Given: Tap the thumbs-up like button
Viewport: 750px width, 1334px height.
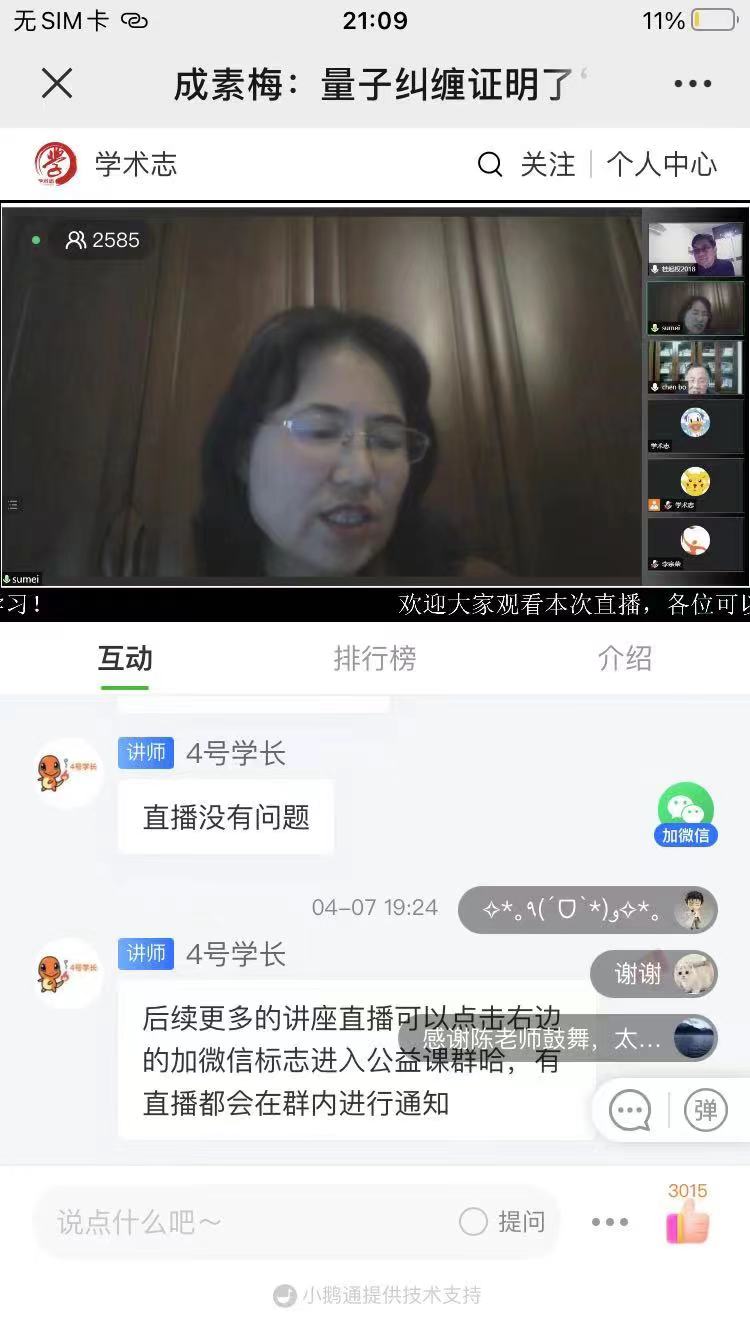Looking at the screenshot, I should pos(688,1222).
